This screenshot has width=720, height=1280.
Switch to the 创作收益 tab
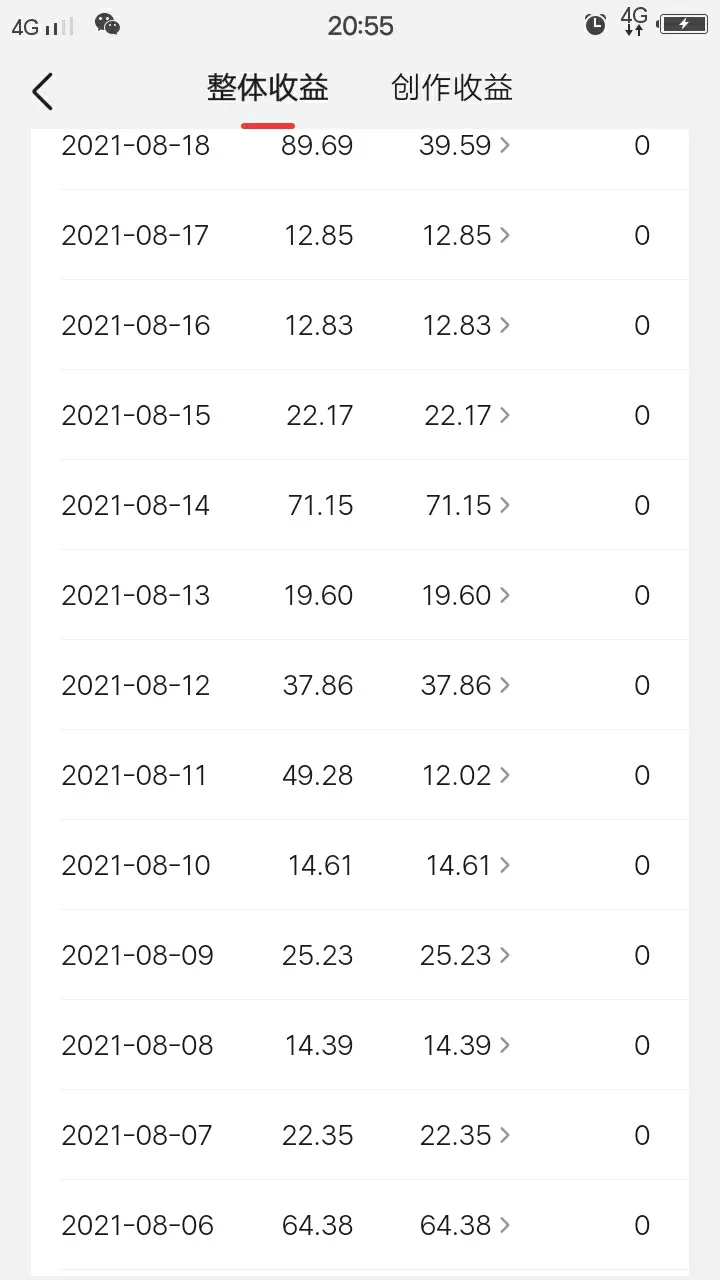452,88
